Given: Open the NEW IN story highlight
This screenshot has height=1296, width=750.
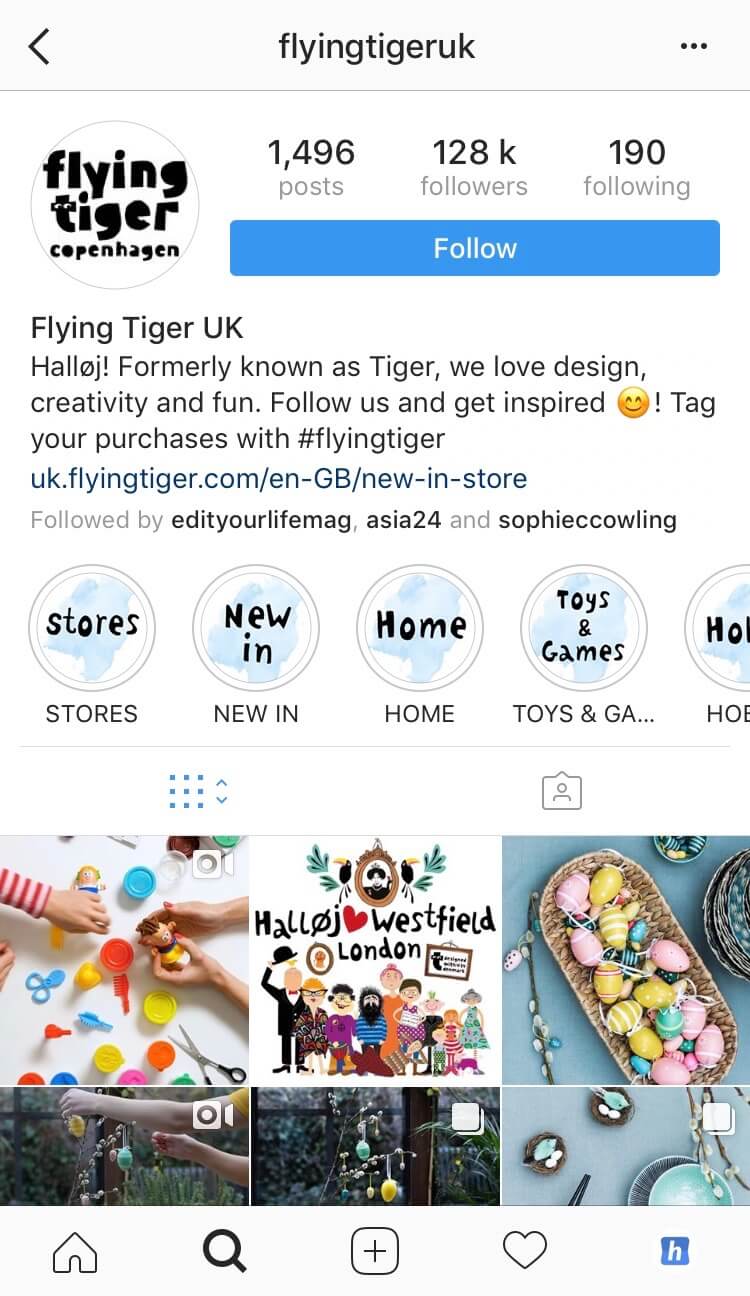Looking at the screenshot, I should pyautogui.click(x=256, y=627).
